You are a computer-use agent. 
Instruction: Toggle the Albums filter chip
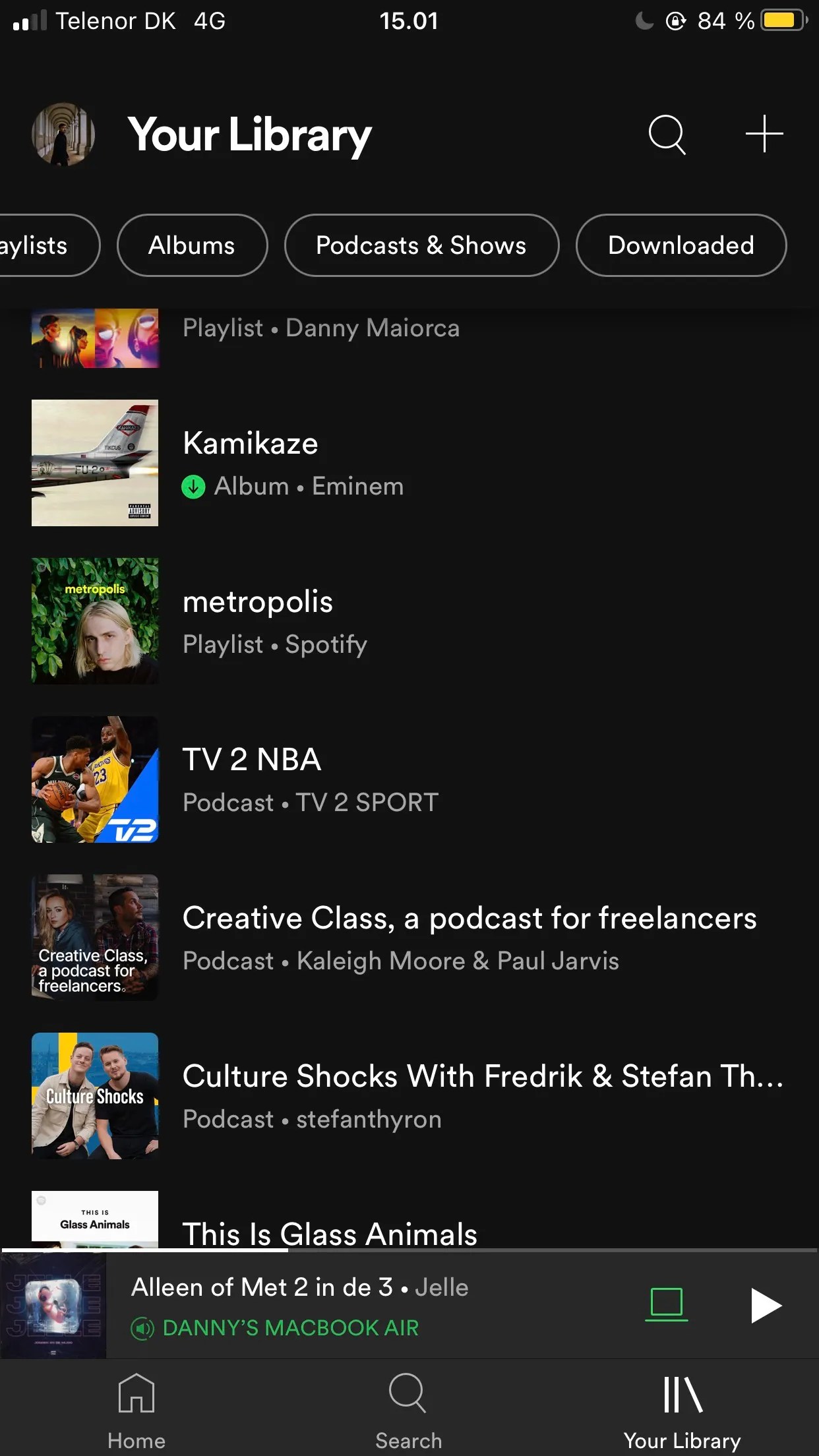click(192, 245)
